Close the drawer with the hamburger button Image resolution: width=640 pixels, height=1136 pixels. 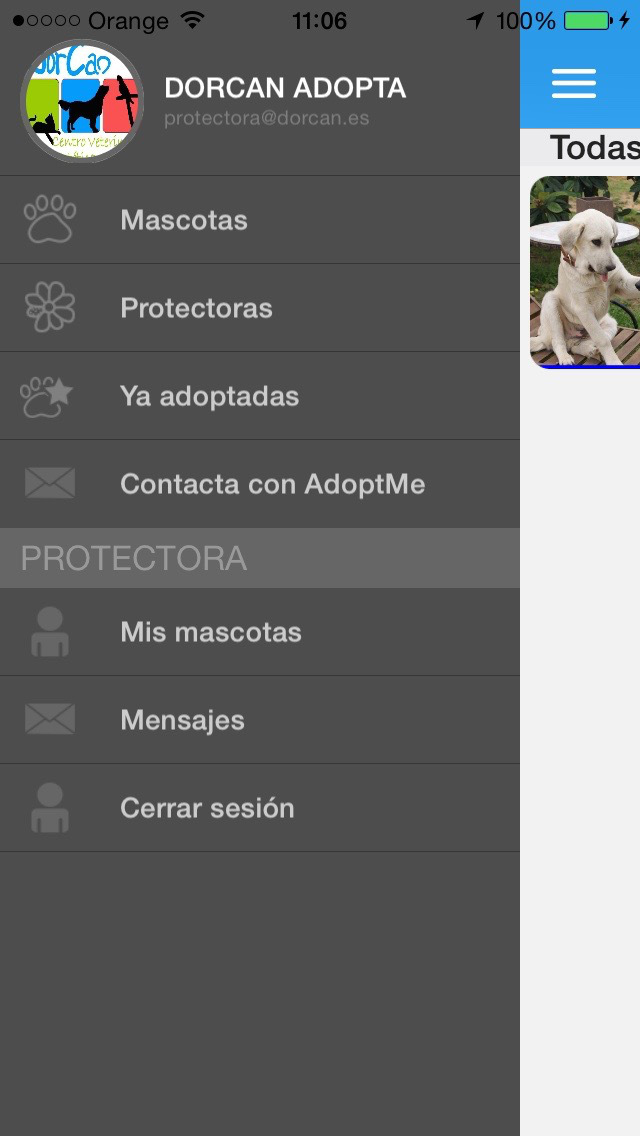(573, 84)
